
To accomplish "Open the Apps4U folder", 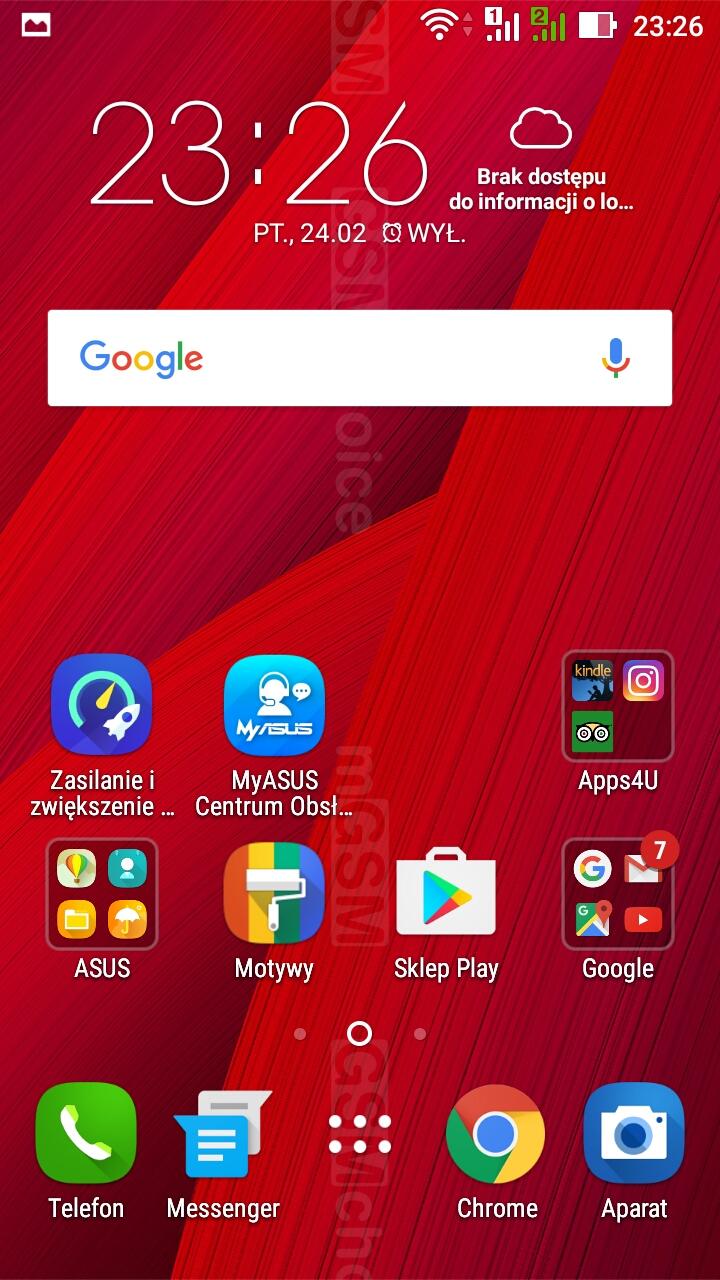I will (x=617, y=707).
